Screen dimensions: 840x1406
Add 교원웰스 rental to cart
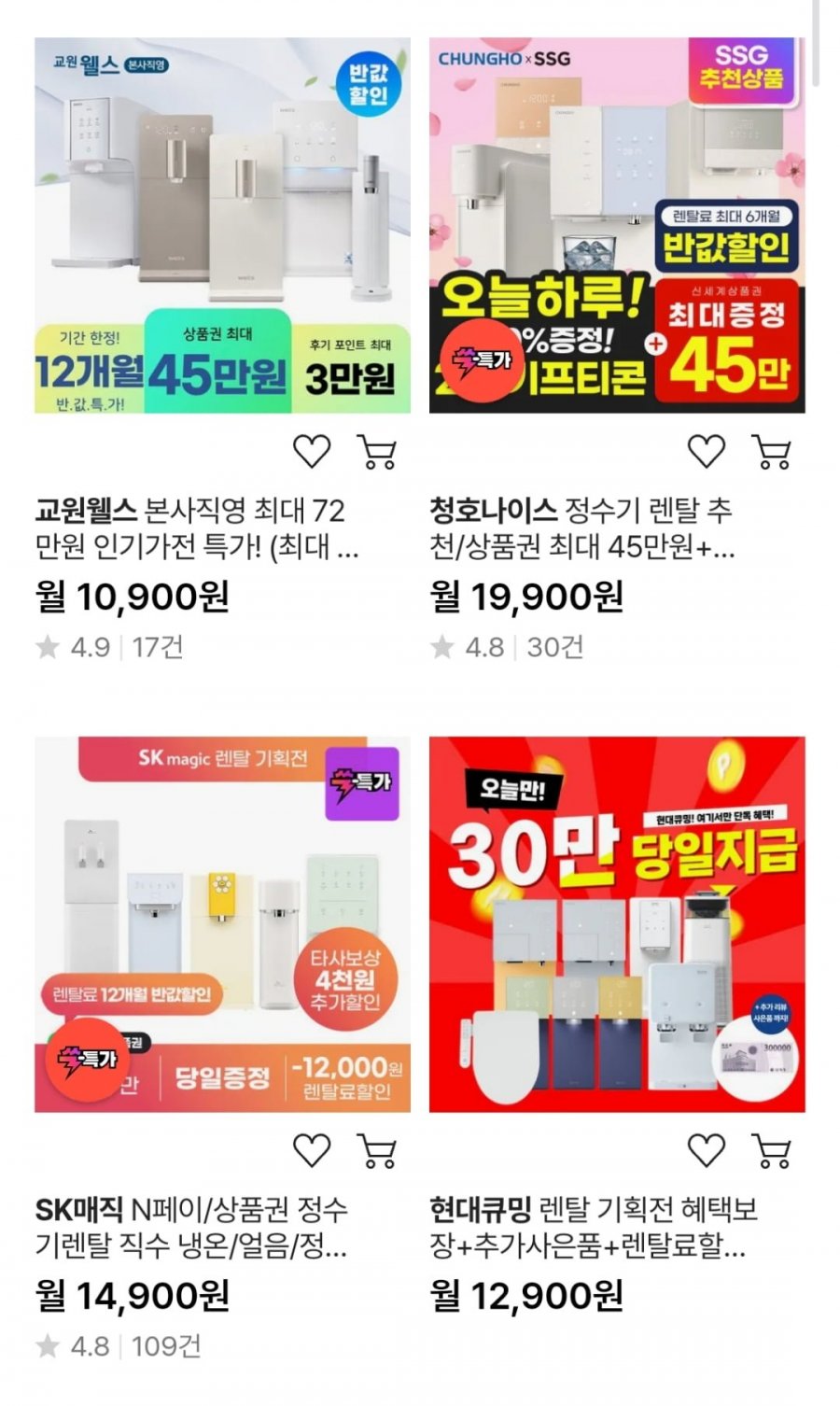click(x=377, y=452)
